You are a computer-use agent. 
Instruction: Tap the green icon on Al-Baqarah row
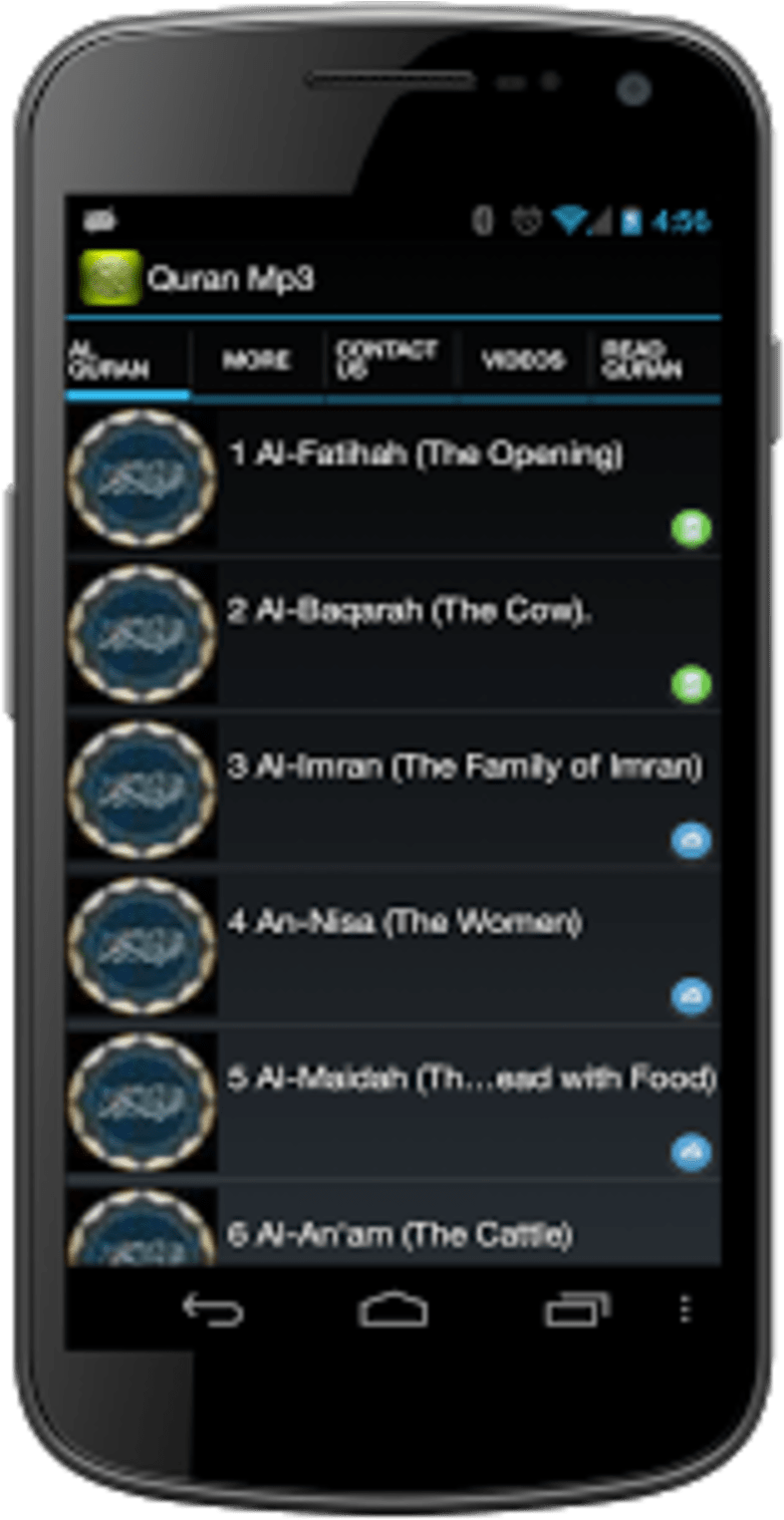coord(690,685)
